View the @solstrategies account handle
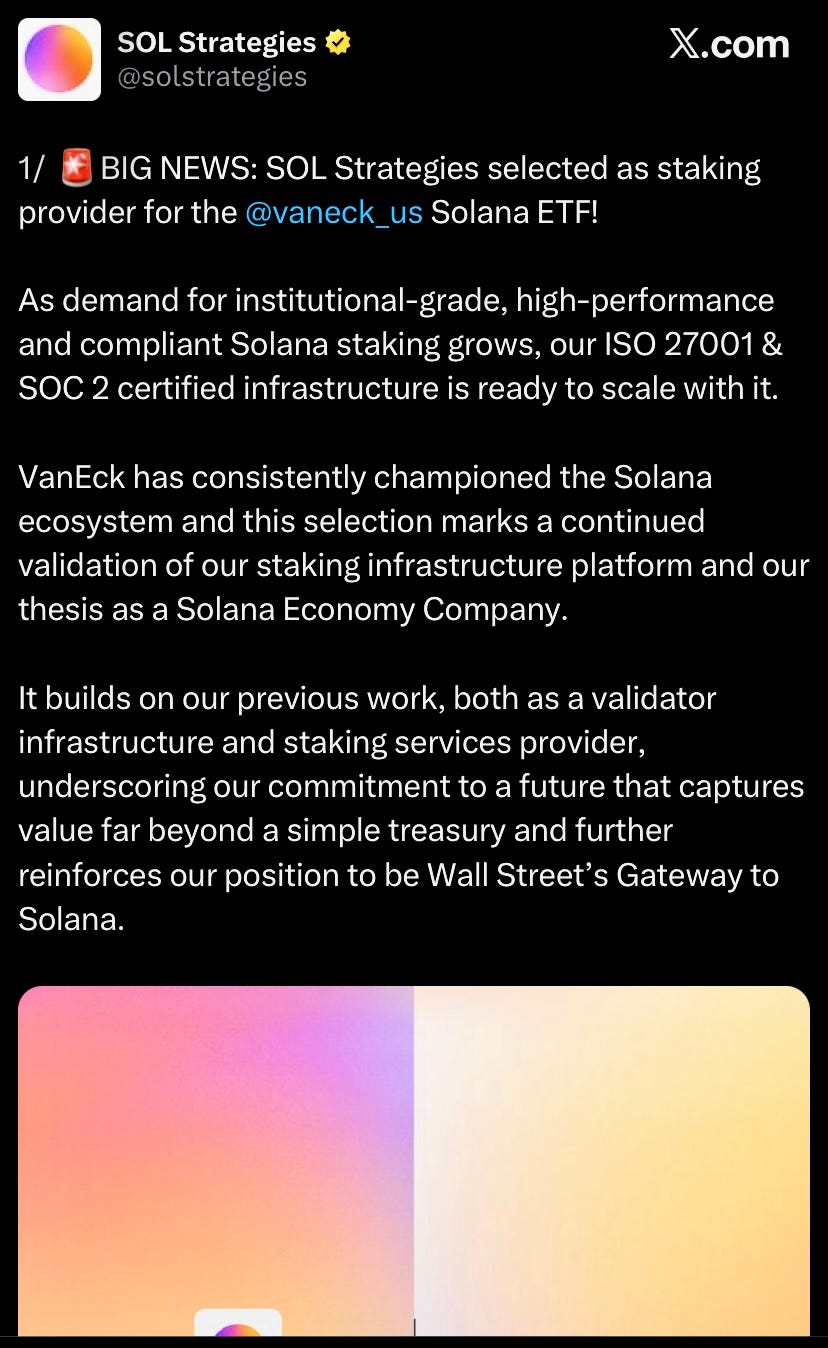 click(x=212, y=77)
